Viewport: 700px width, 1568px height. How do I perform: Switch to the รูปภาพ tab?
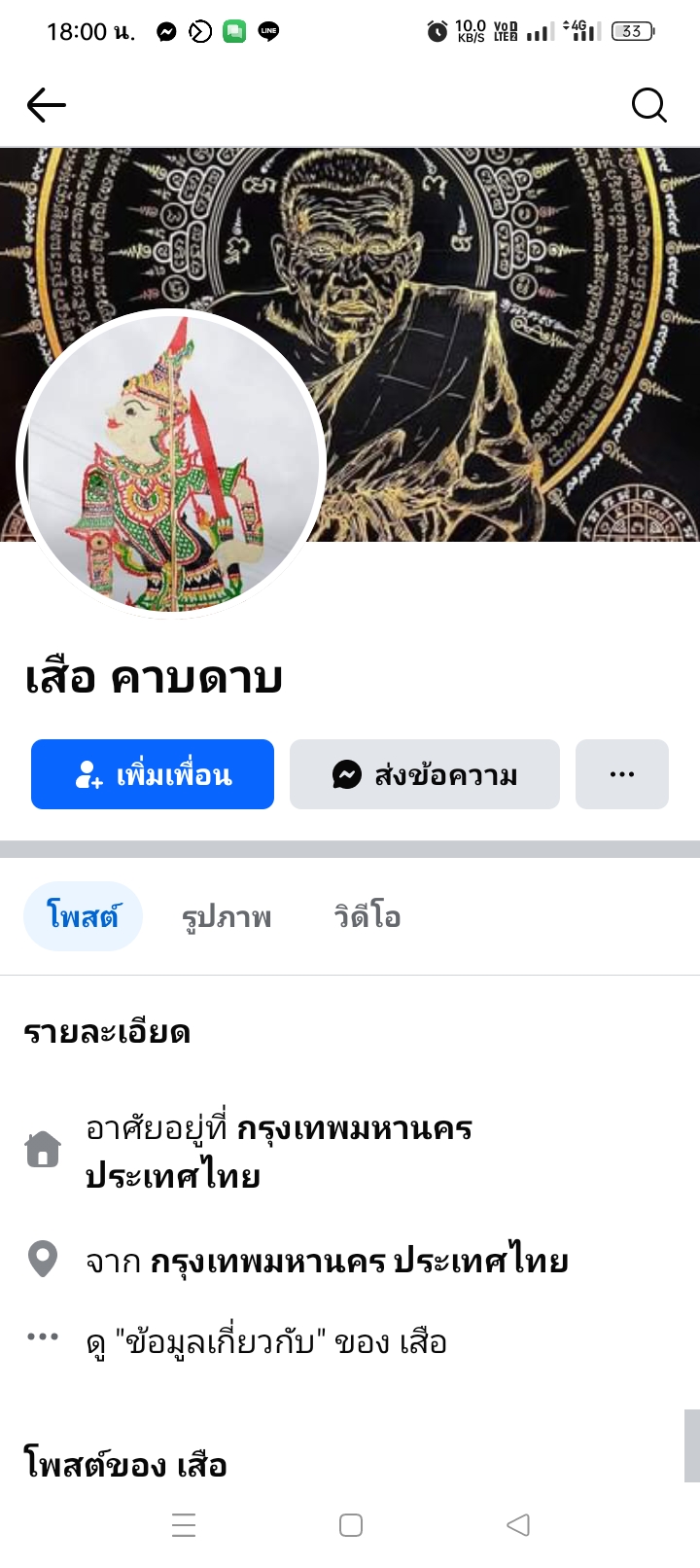[227, 916]
